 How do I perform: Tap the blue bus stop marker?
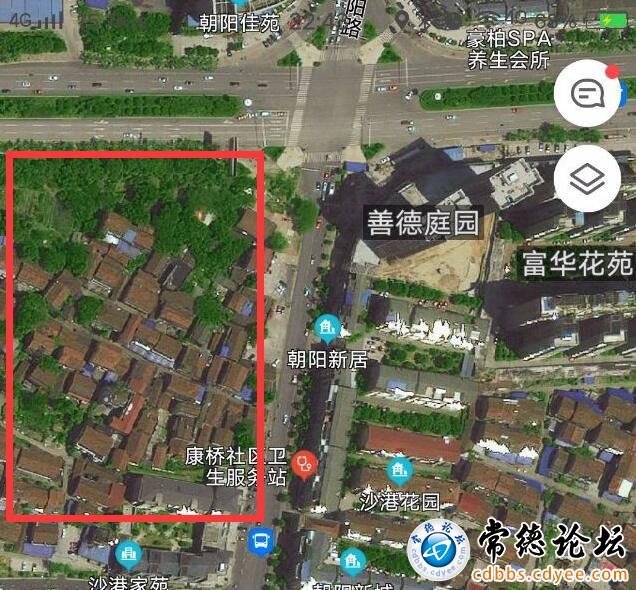[261, 543]
